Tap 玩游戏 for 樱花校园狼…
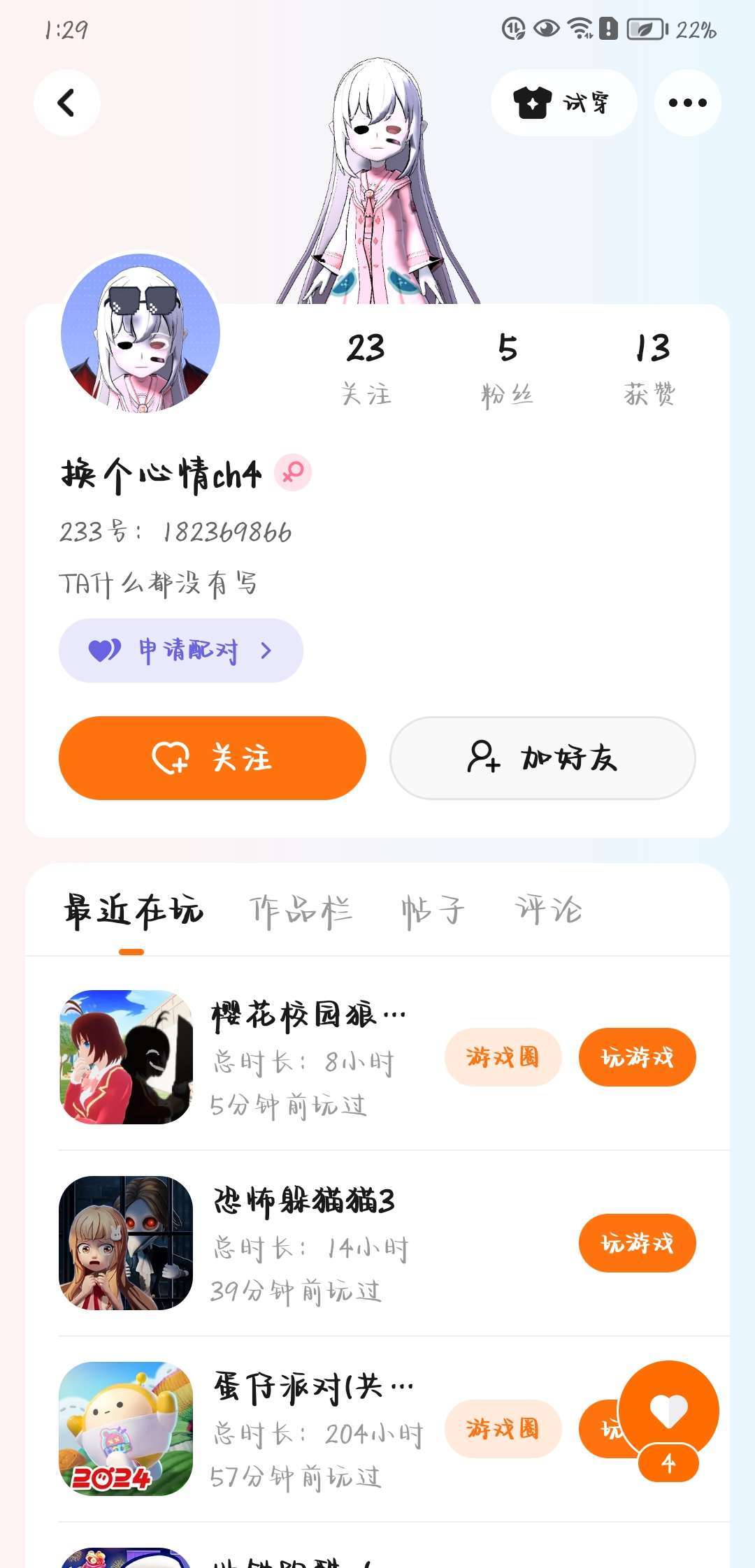755x1568 pixels. point(637,1057)
